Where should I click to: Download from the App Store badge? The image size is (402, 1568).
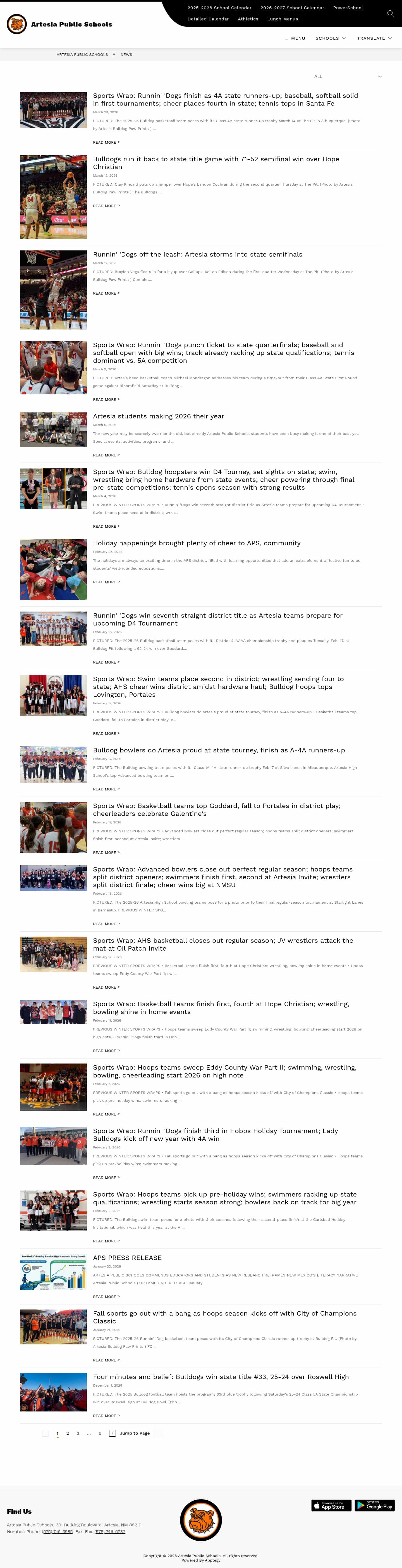point(331,1505)
